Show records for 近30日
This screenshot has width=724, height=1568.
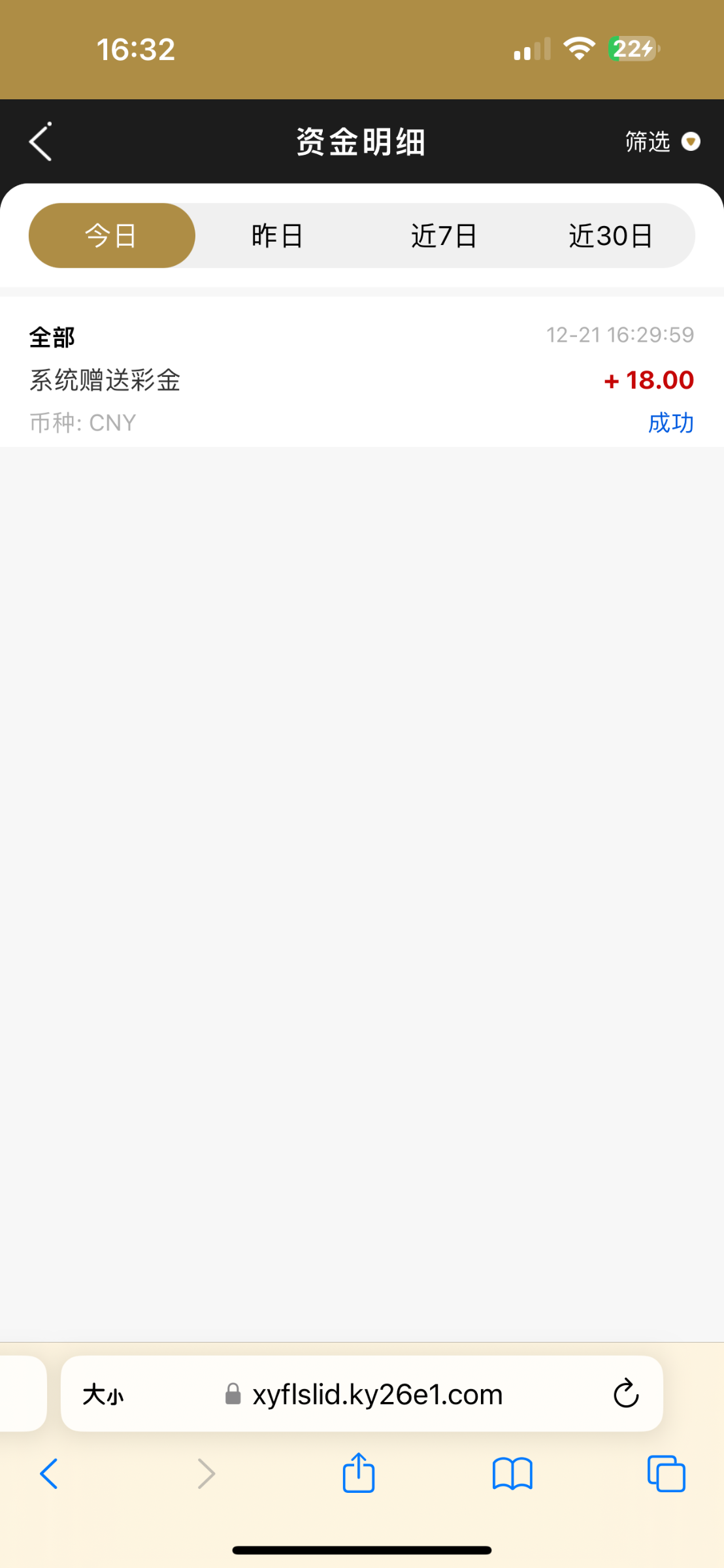(611, 235)
